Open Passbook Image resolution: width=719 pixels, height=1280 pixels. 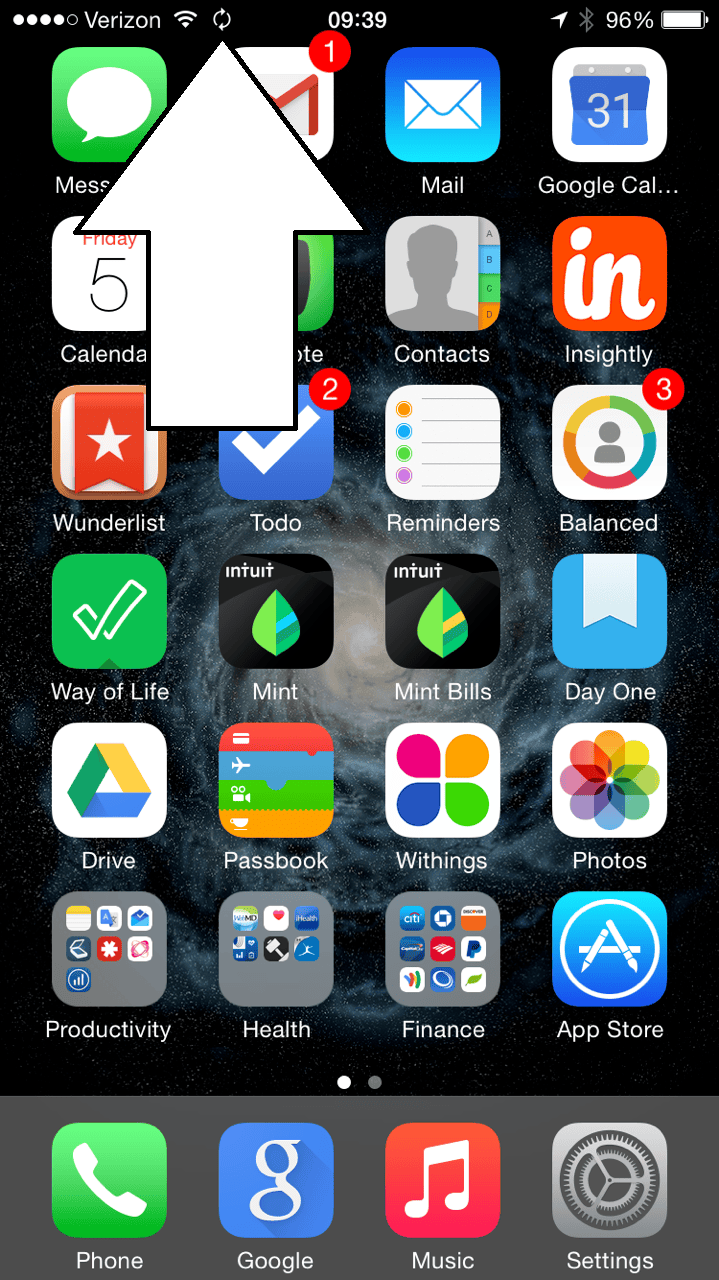click(x=276, y=780)
